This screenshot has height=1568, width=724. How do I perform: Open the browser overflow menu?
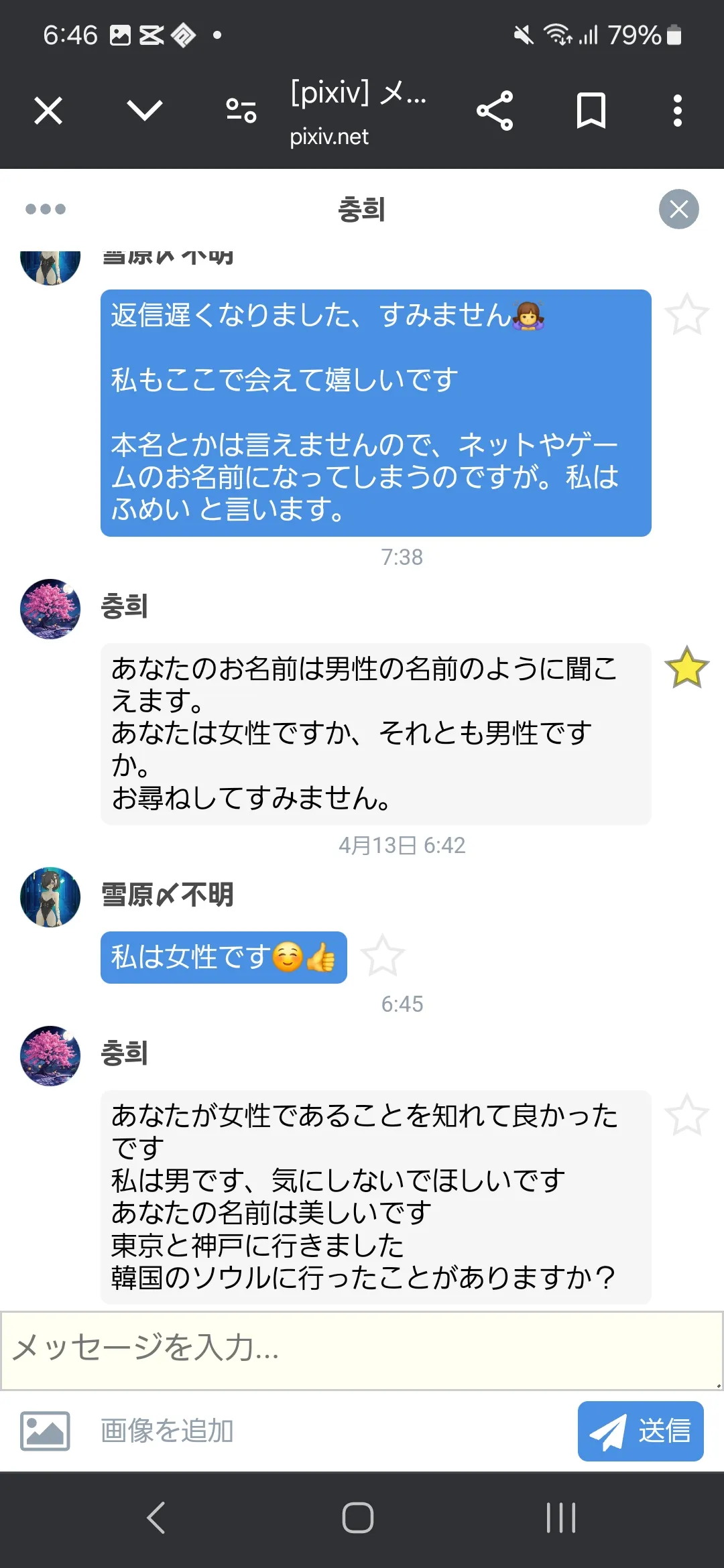(678, 111)
